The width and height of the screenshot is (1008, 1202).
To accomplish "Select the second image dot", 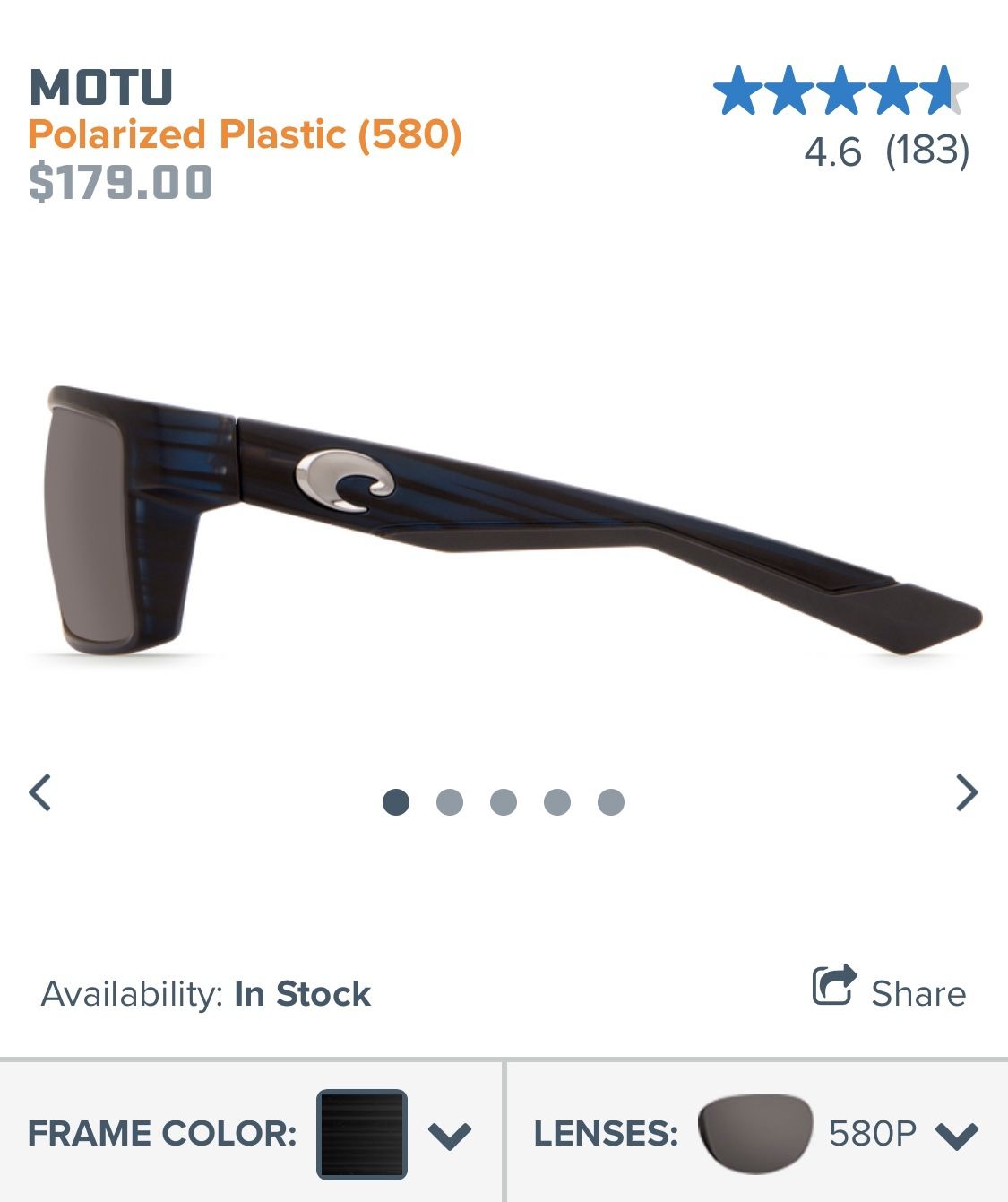I will click(450, 801).
